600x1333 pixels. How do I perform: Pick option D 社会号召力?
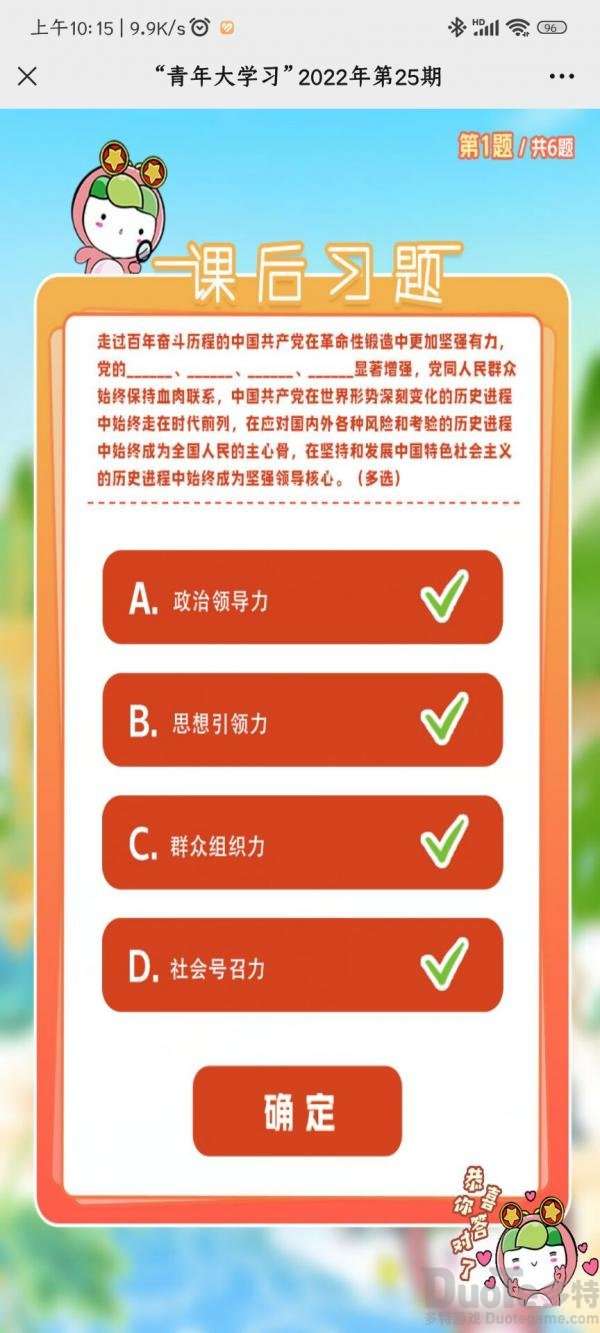point(302,965)
